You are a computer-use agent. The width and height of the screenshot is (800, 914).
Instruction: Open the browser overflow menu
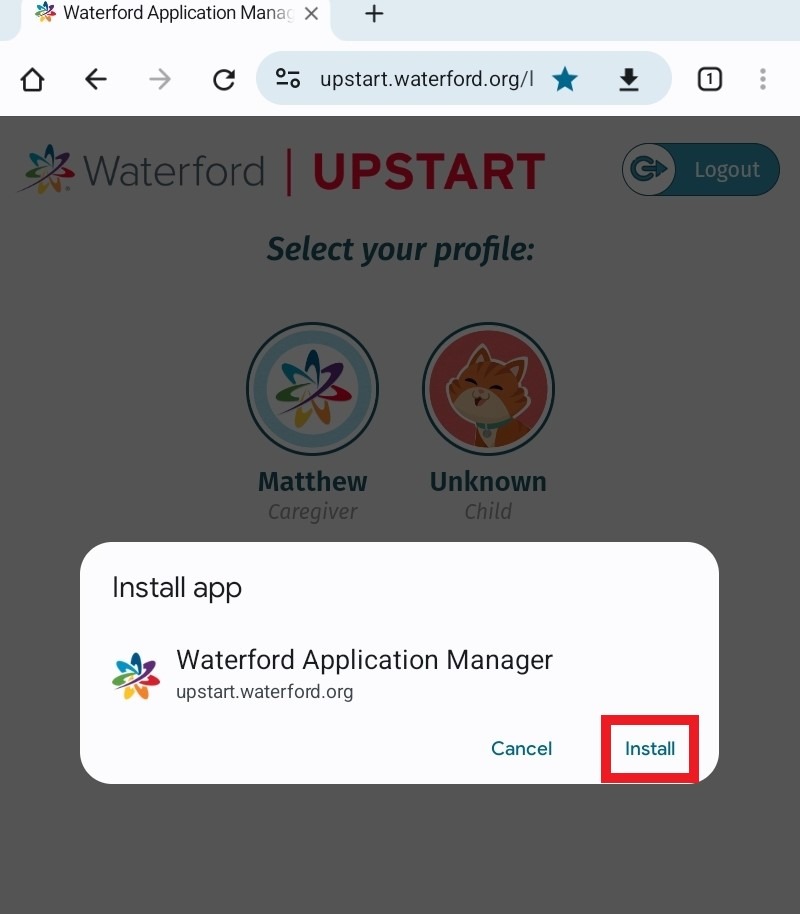(x=763, y=79)
